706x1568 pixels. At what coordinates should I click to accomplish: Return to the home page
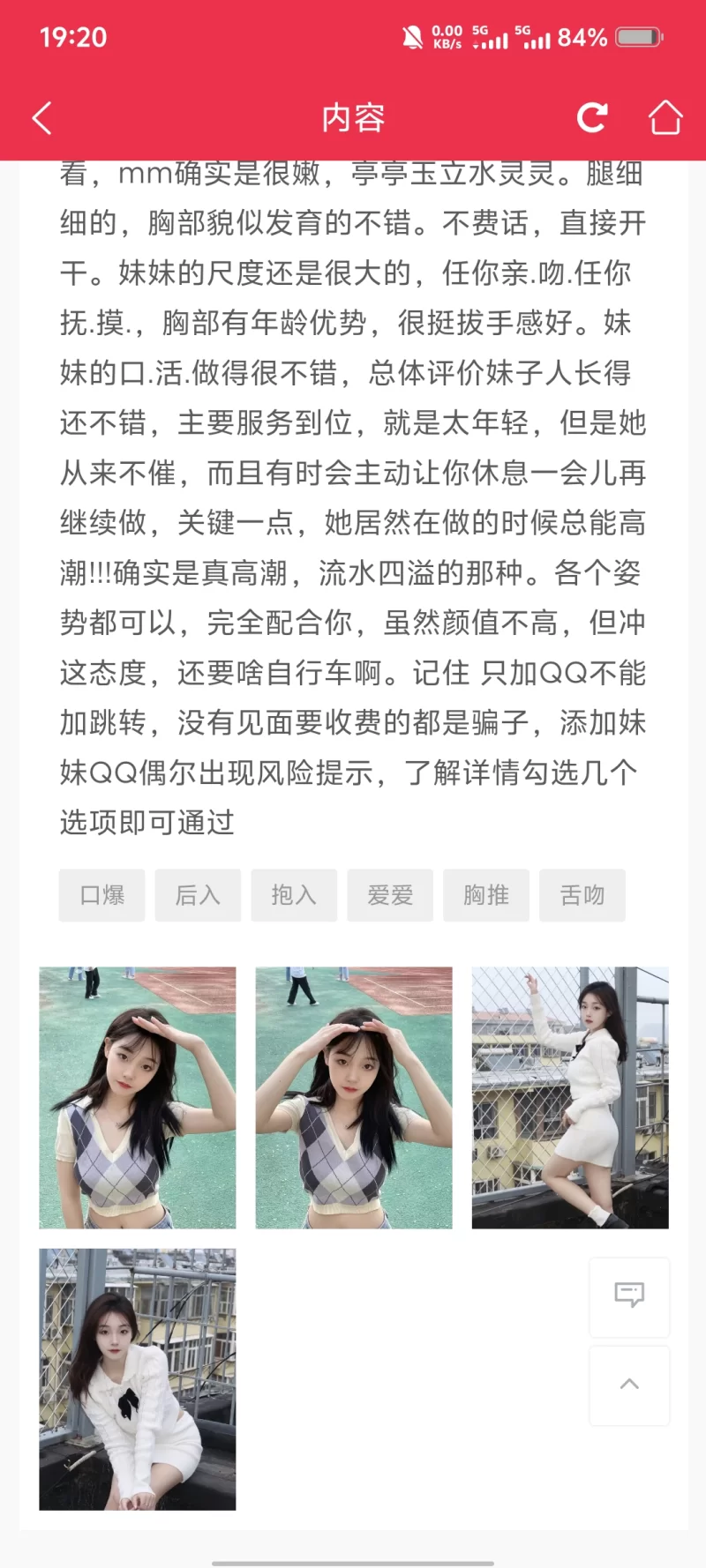click(665, 118)
